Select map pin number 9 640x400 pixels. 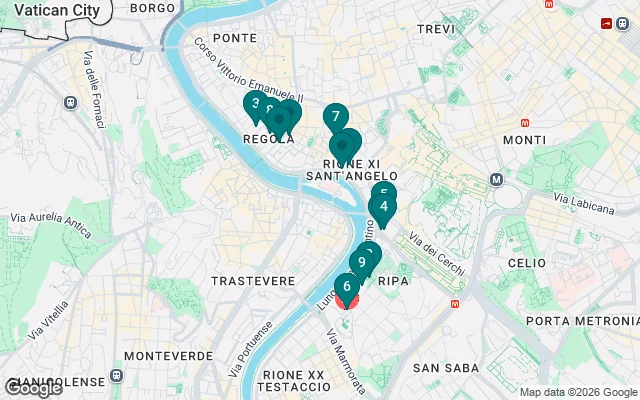click(x=360, y=263)
